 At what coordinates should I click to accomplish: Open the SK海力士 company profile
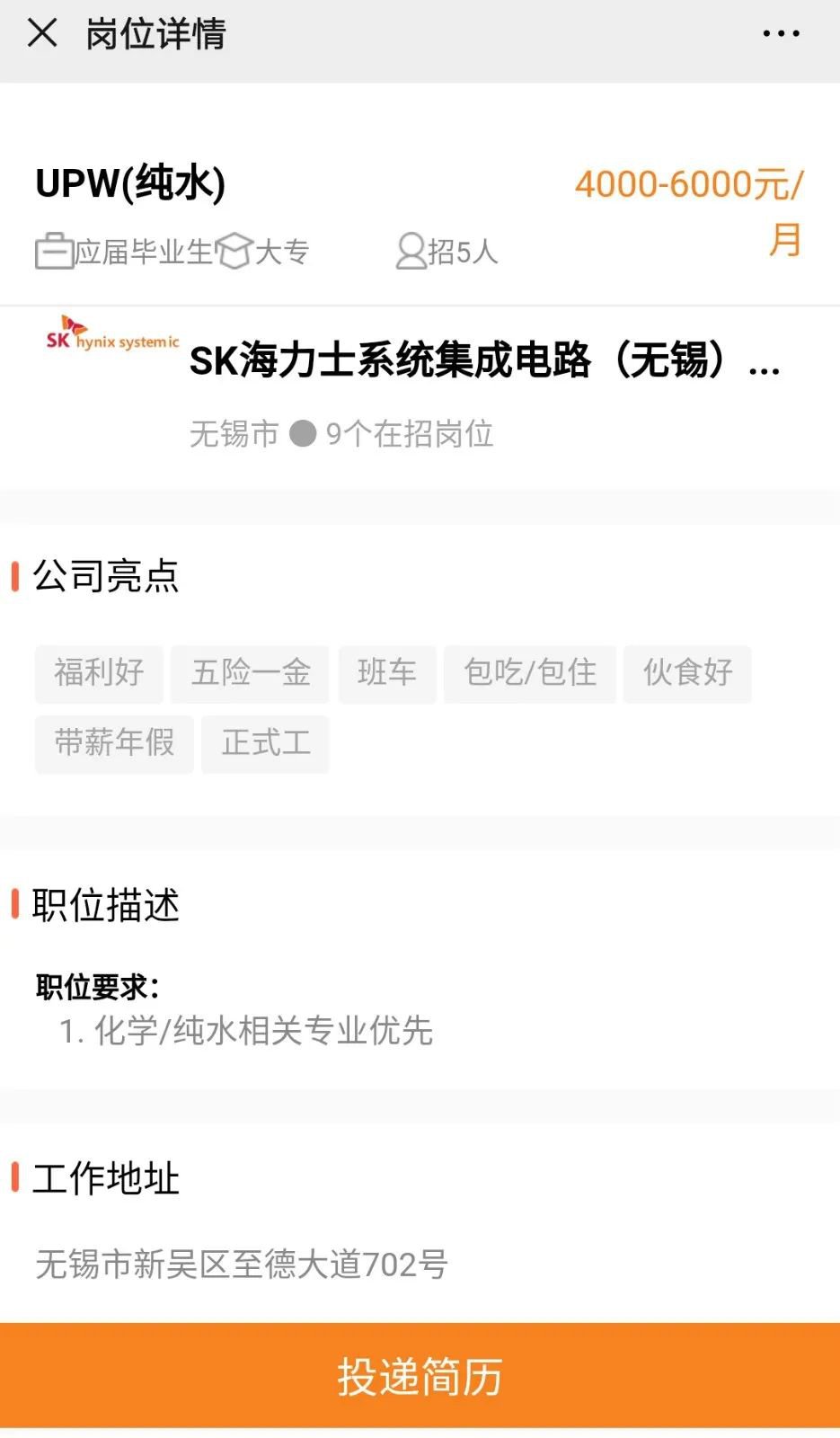click(483, 361)
